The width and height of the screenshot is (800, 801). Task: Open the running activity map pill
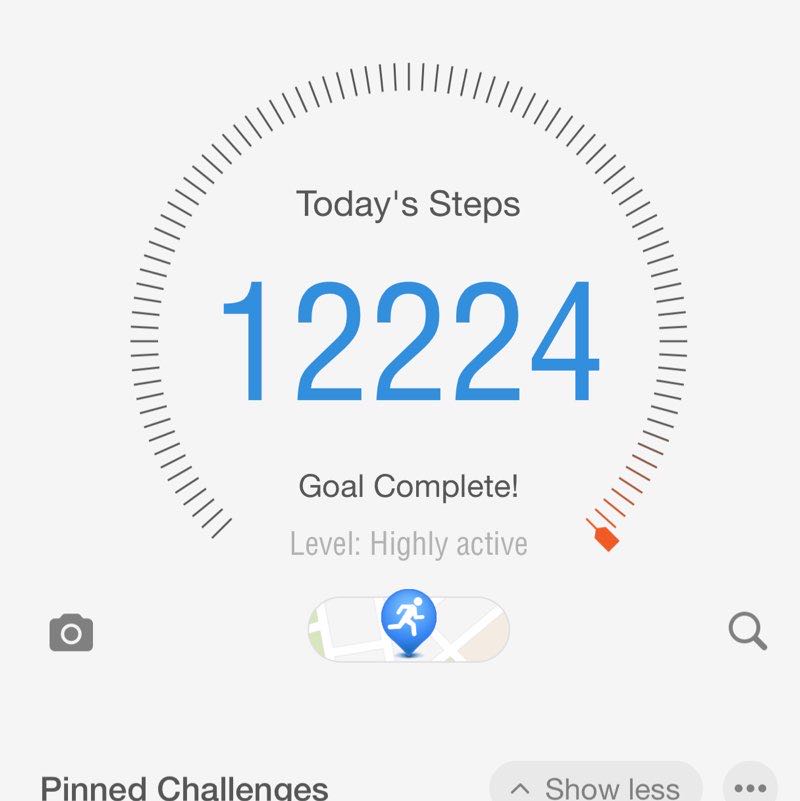pyautogui.click(x=409, y=629)
